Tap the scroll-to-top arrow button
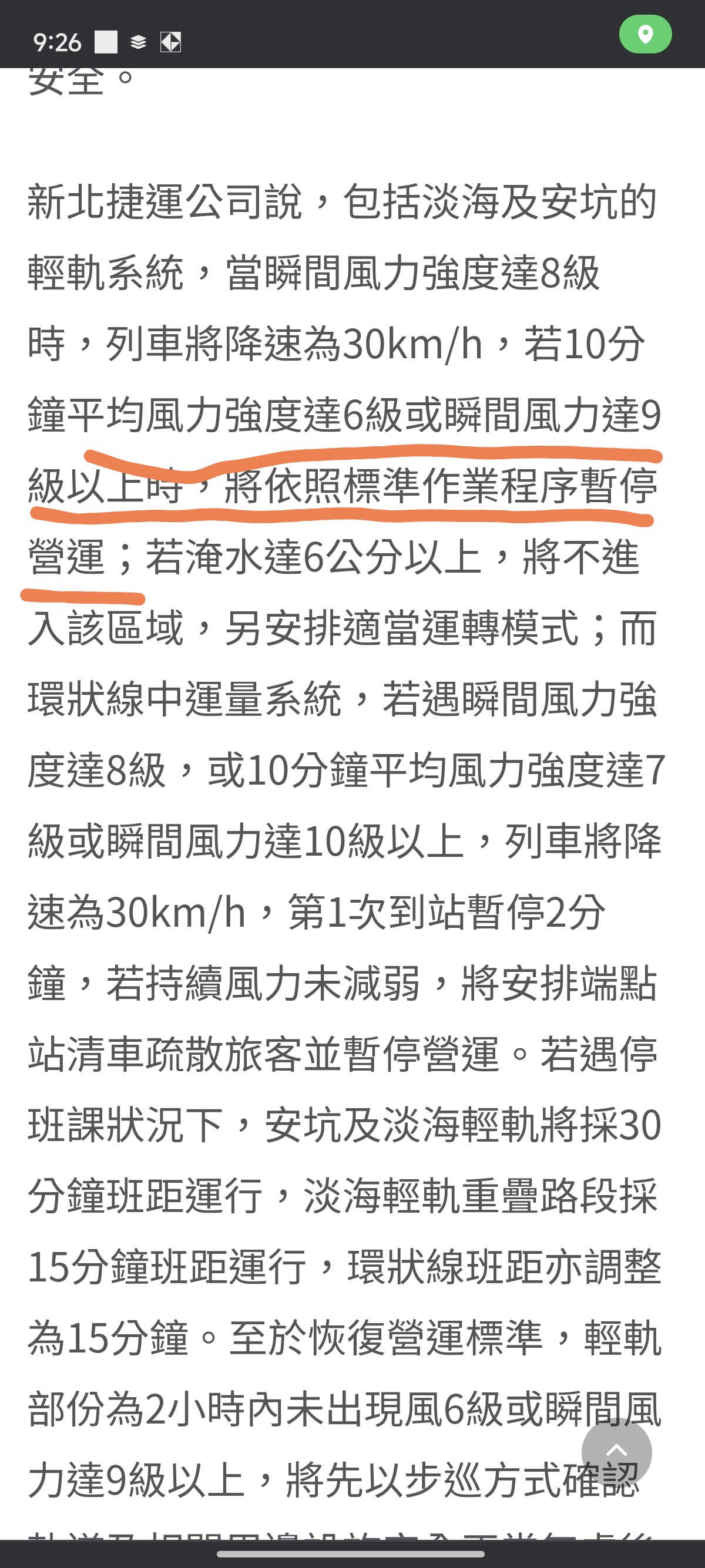705x1568 pixels. [x=616, y=1452]
